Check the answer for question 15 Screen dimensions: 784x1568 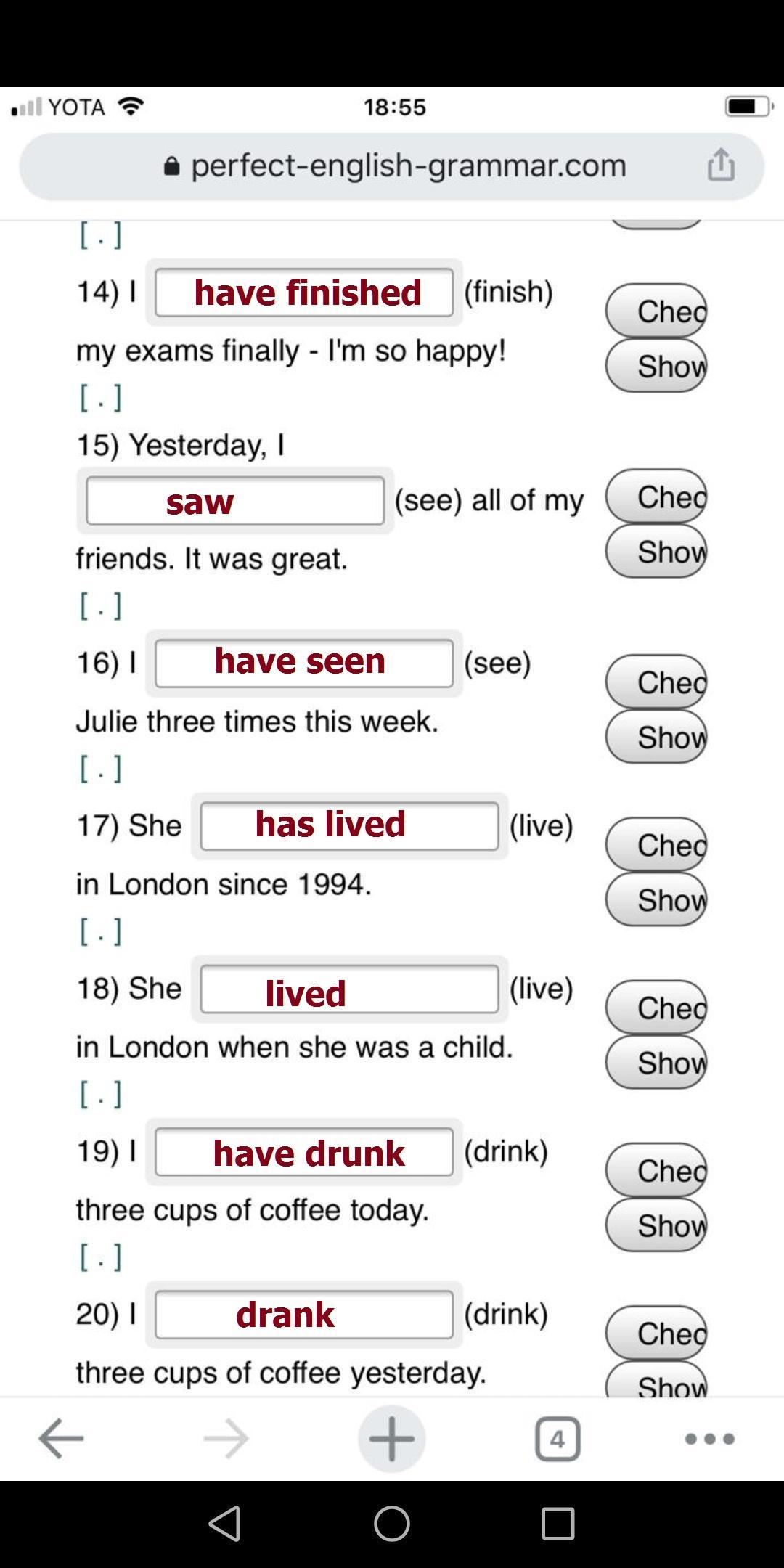656,497
